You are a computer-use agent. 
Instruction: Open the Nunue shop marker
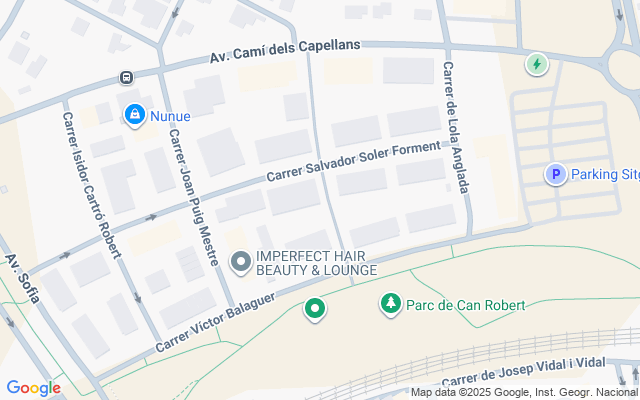tap(133, 116)
